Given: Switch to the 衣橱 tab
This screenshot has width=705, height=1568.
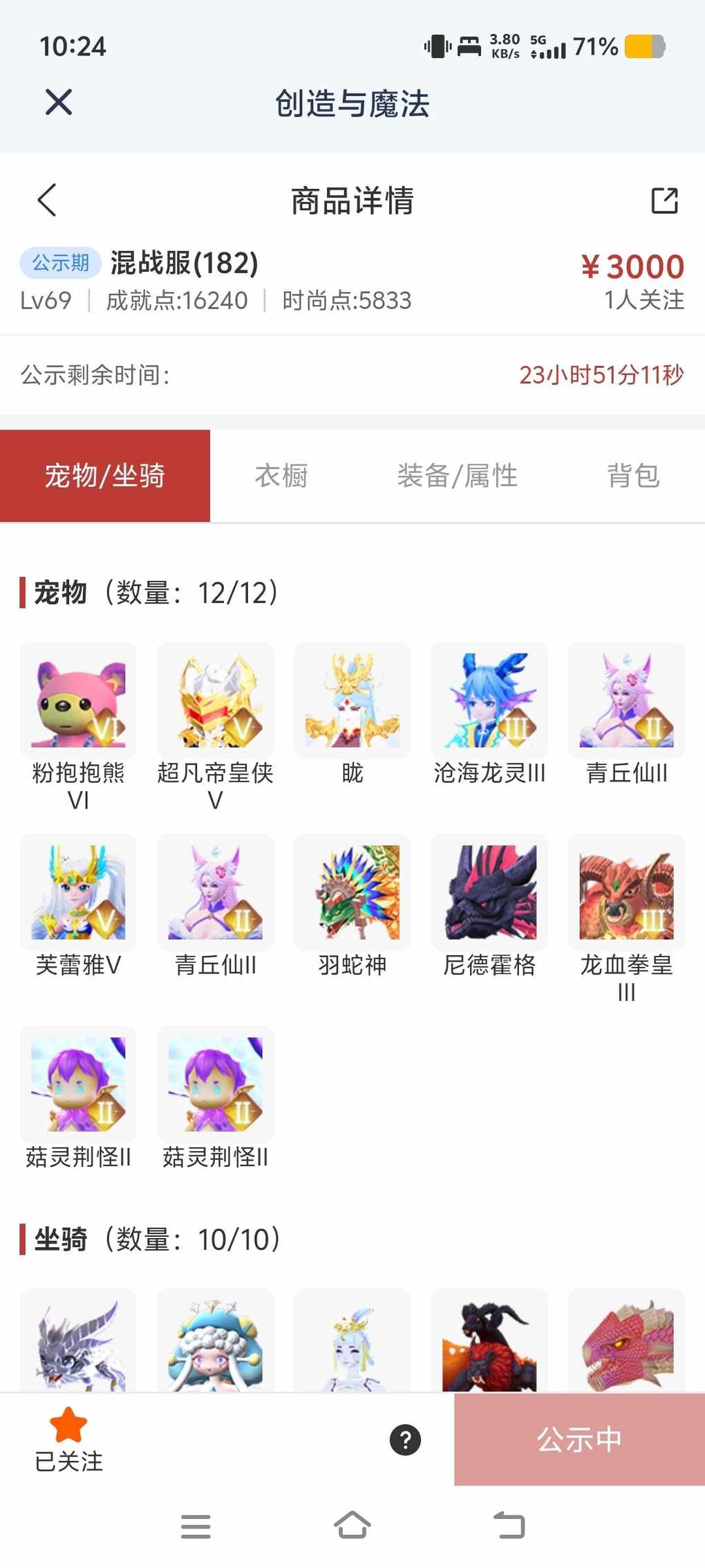Looking at the screenshot, I should point(281,476).
